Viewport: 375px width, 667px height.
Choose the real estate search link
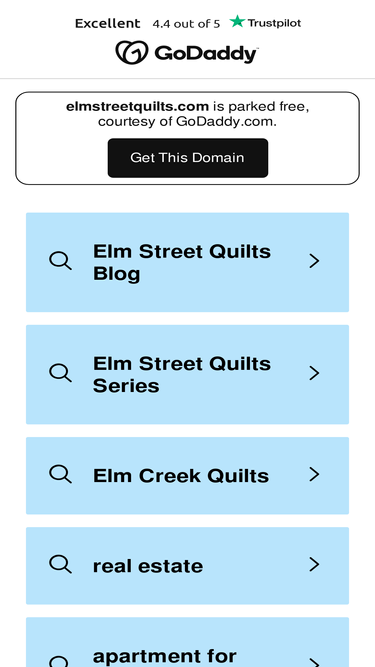coord(188,566)
